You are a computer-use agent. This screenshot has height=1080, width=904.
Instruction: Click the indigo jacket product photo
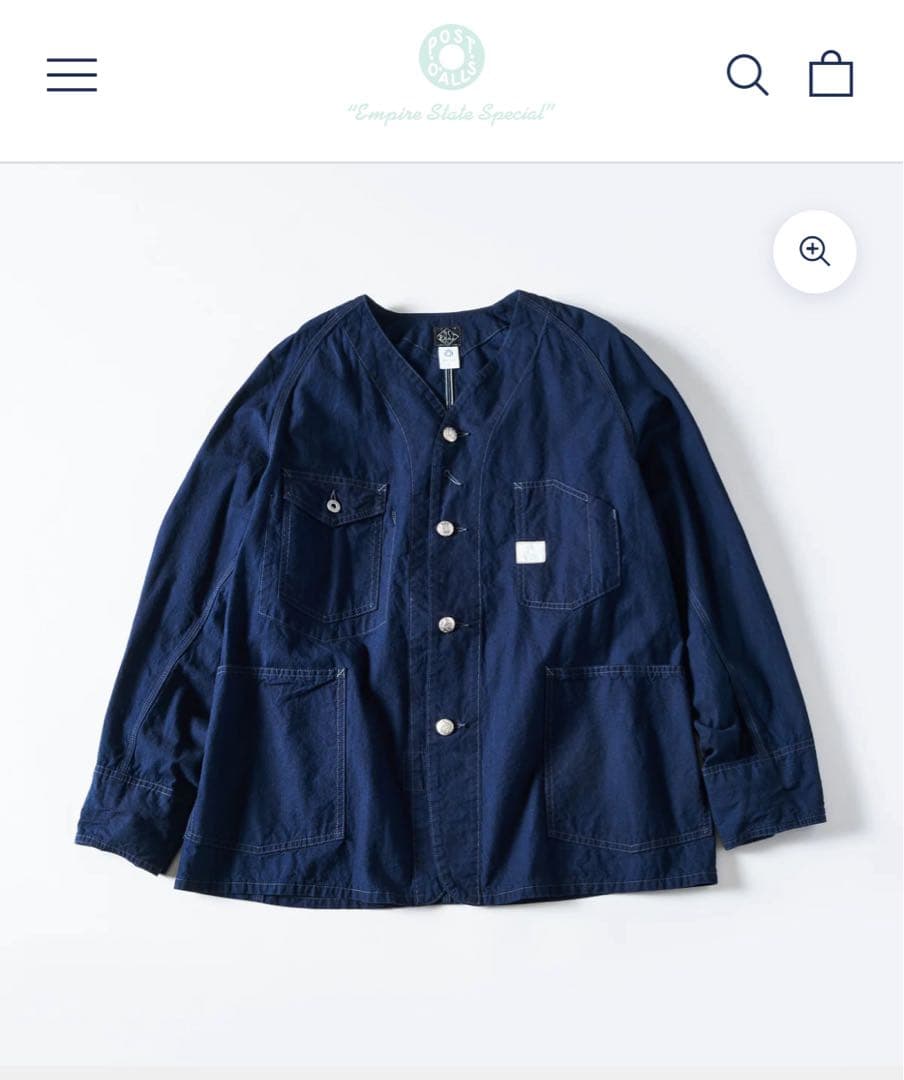[450, 620]
